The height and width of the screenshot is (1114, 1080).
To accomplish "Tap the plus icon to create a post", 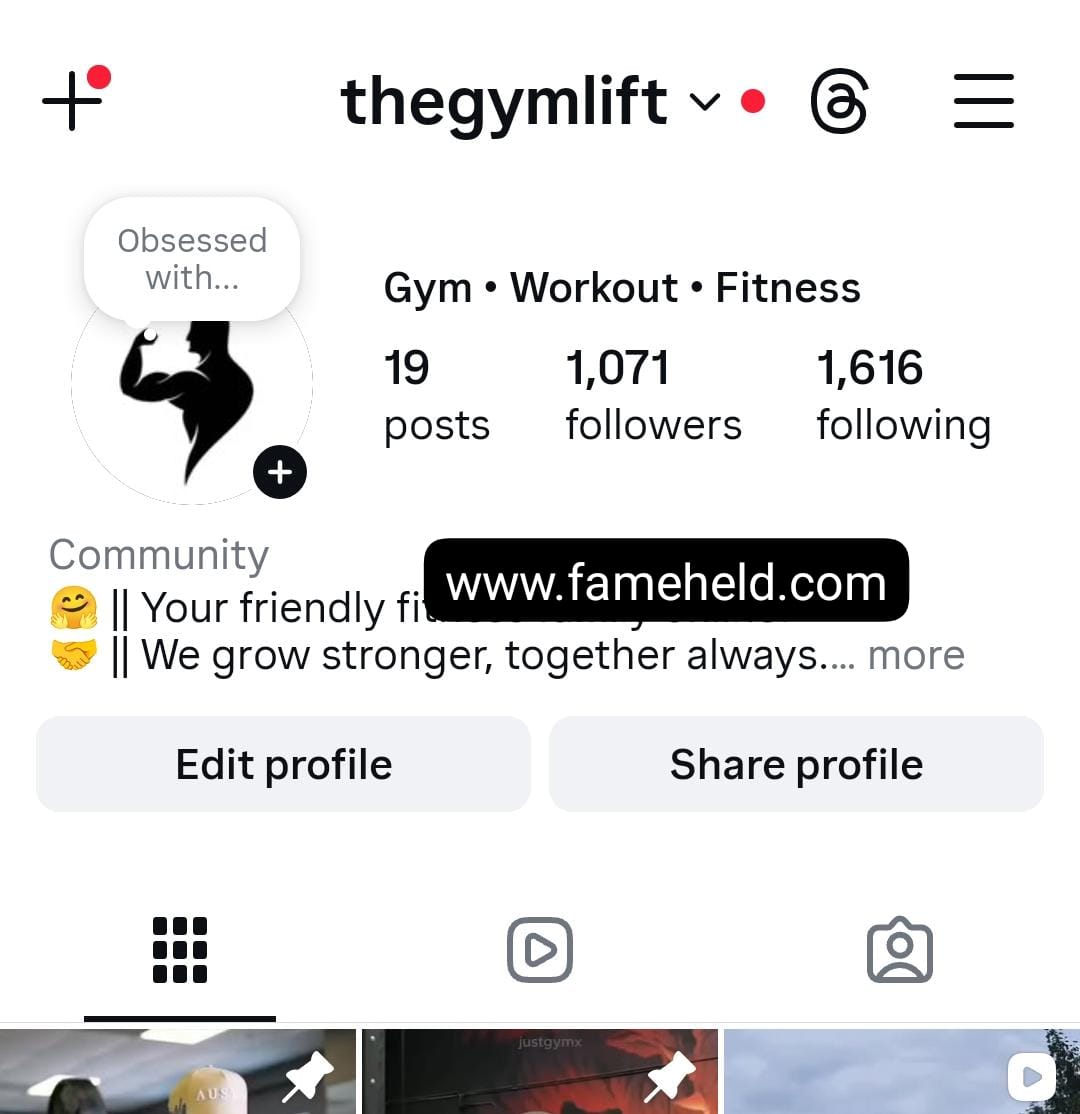I will click(x=72, y=101).
